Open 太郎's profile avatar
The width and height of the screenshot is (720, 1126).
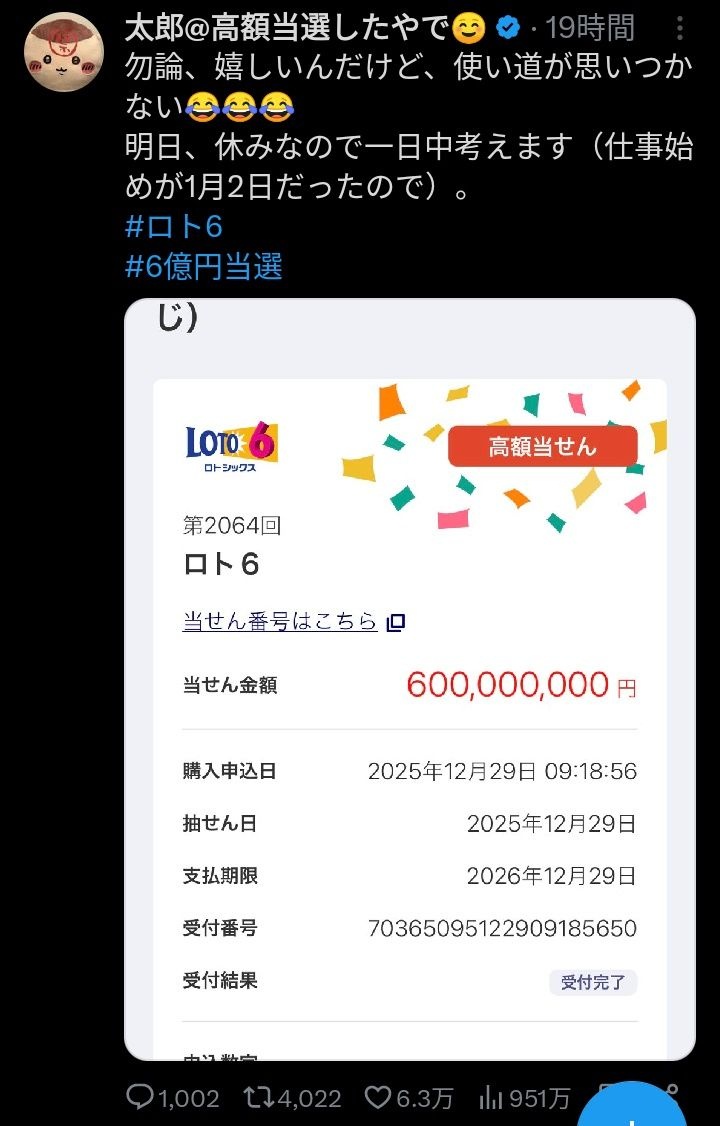(x=63, y=52)
